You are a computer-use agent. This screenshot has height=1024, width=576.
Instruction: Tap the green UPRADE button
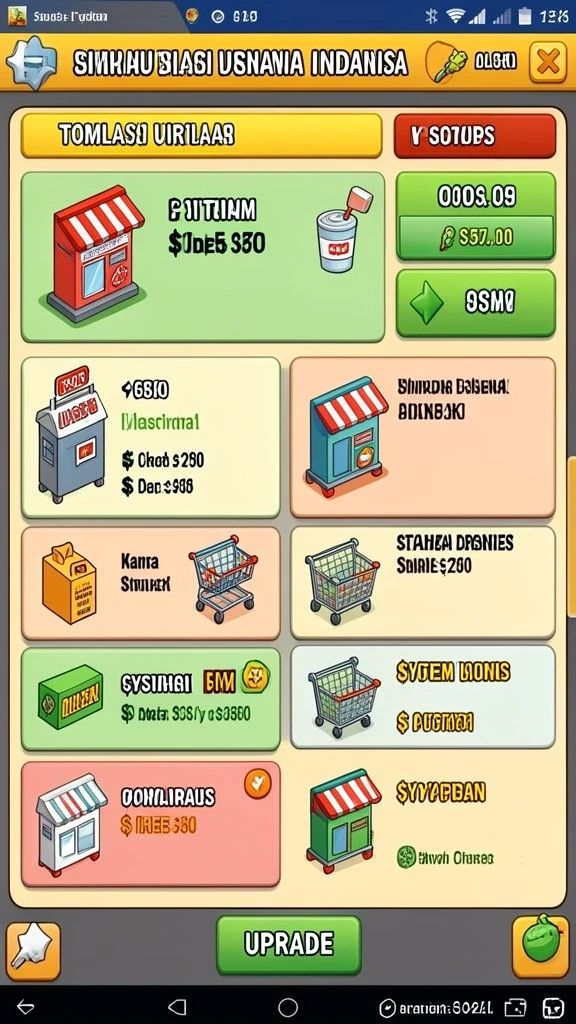tap(289, 944)
